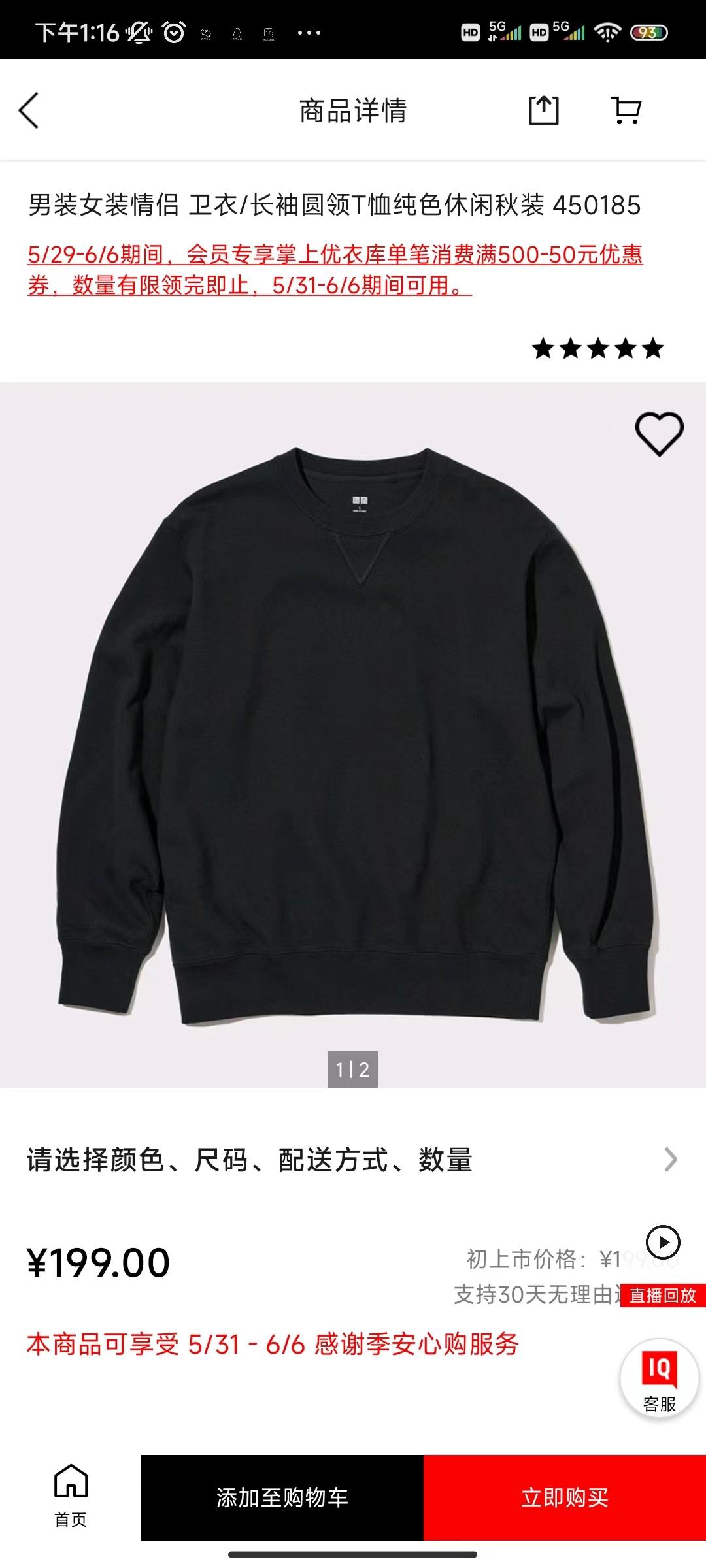Open the member coupon promotion link
Screen dimensions: 706x1568
coord(335,270)
